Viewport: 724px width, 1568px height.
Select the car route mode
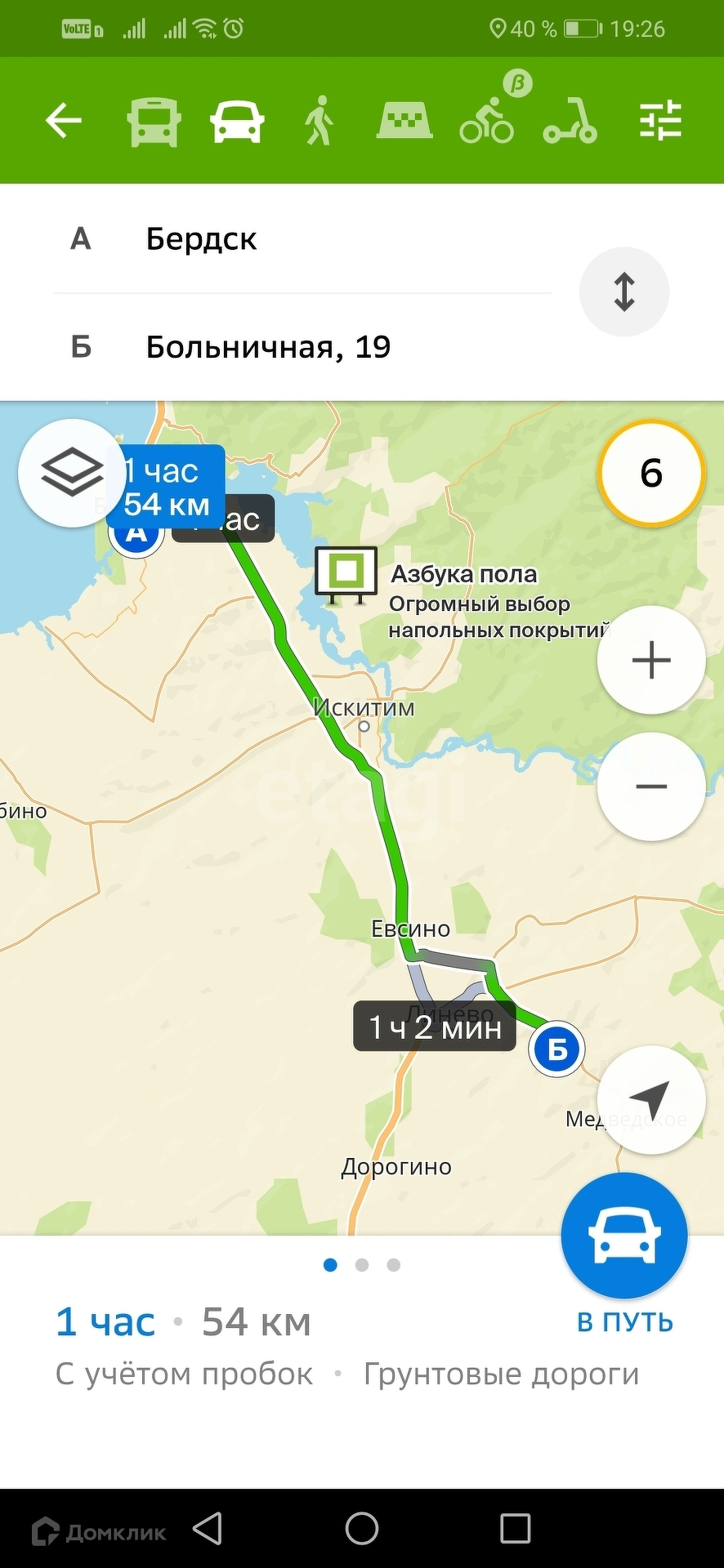tap(237, 122)
